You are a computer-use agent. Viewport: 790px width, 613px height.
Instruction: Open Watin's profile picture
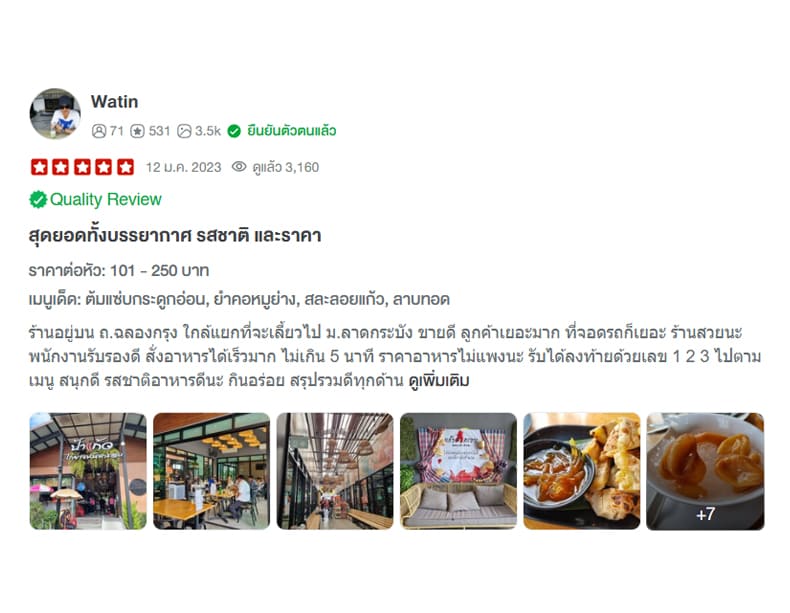pyautogui.click(x=55, y=113)
